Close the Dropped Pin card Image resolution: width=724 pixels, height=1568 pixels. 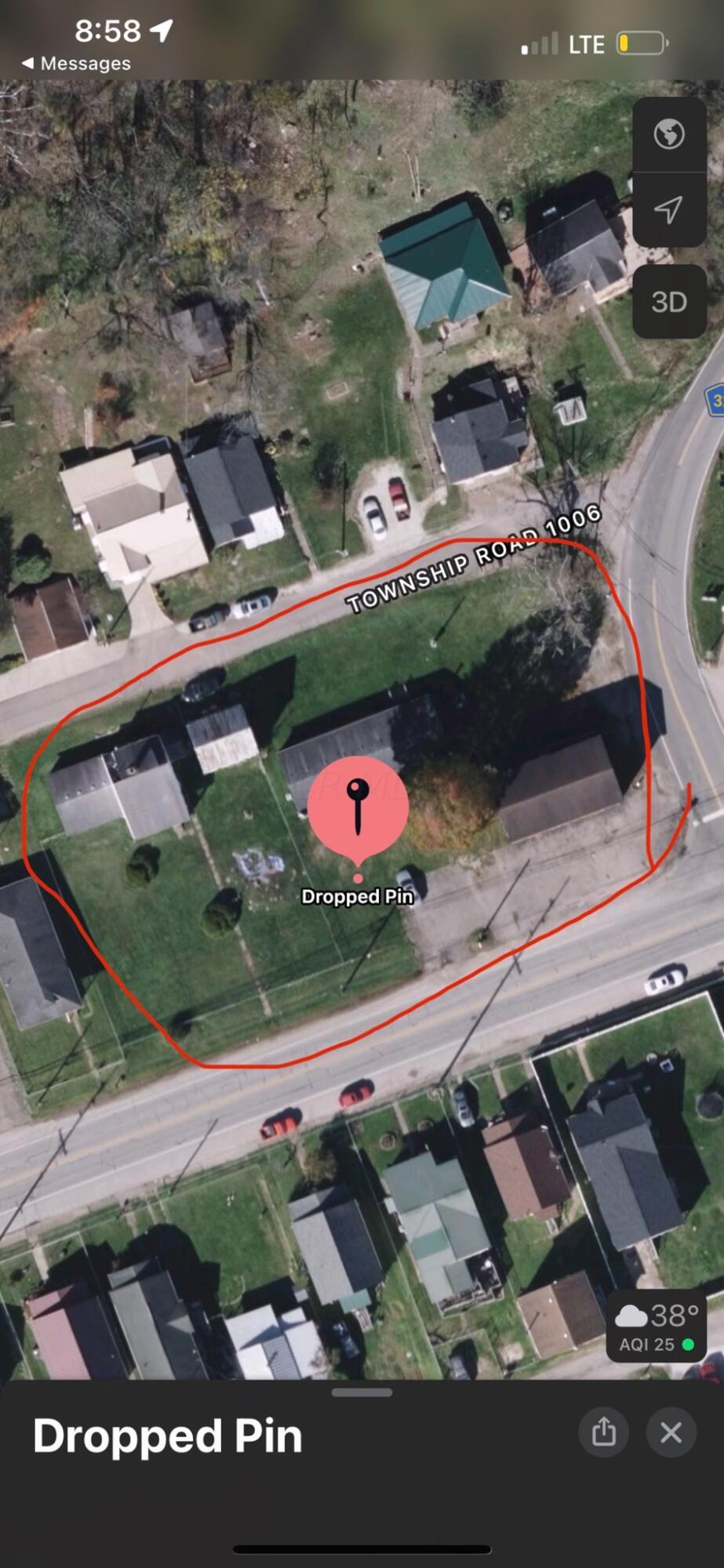pyautogui.click(x=671, y=1432)
